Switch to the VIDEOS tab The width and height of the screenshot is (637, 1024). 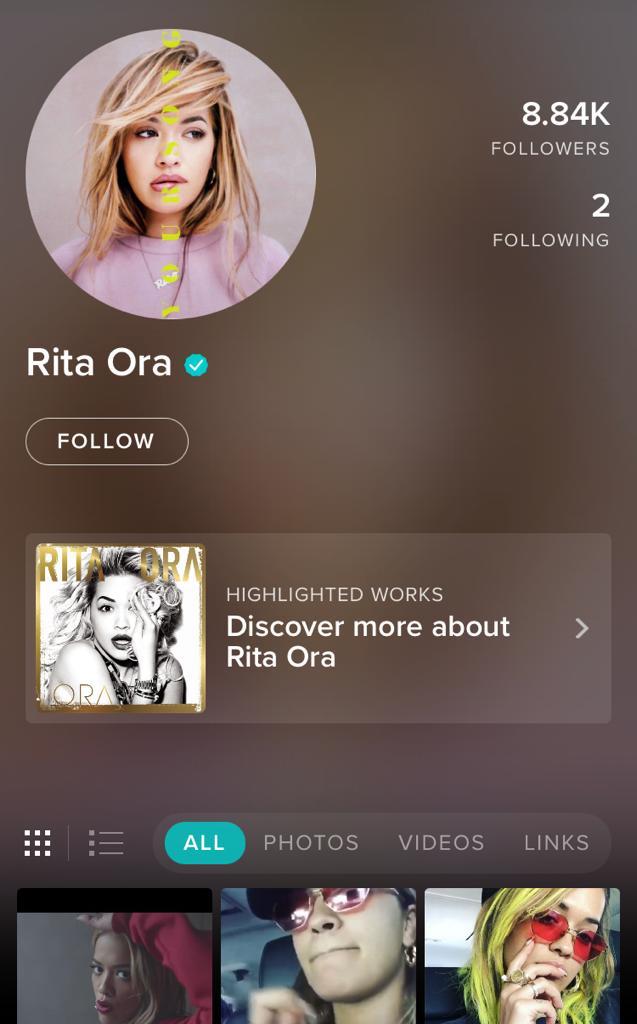tap(441, 843)
